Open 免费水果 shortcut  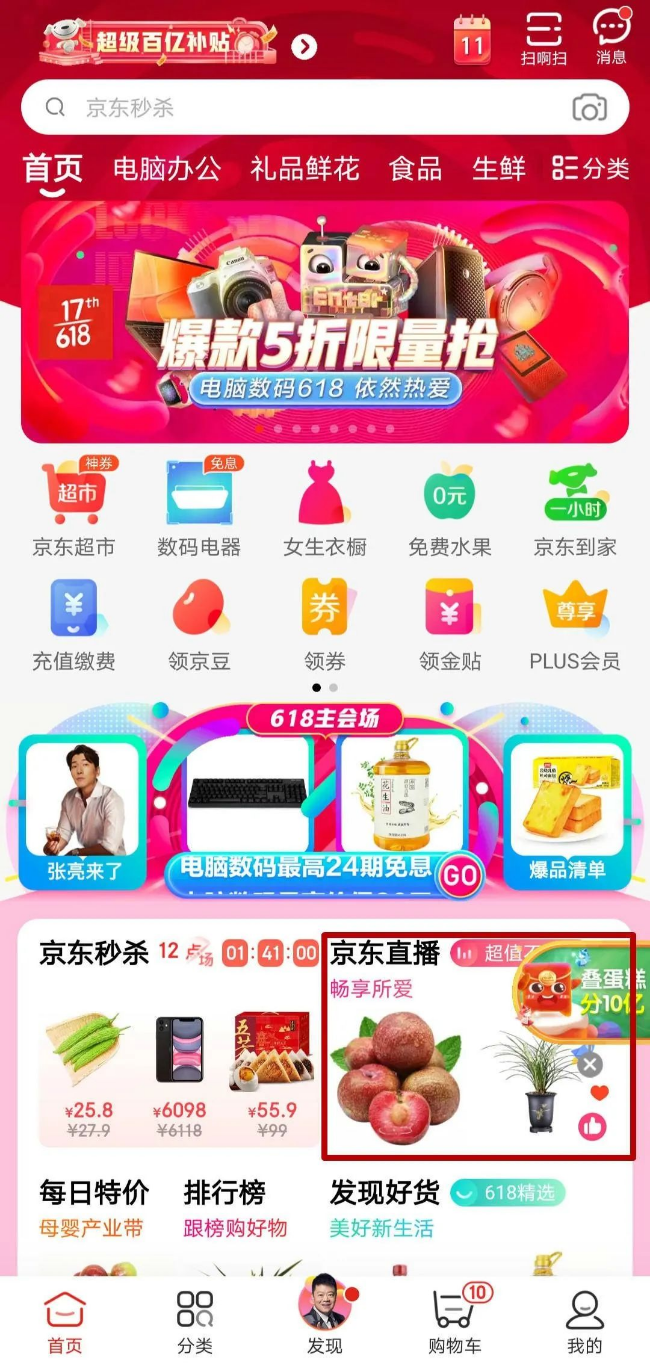(x=450, y=507)
